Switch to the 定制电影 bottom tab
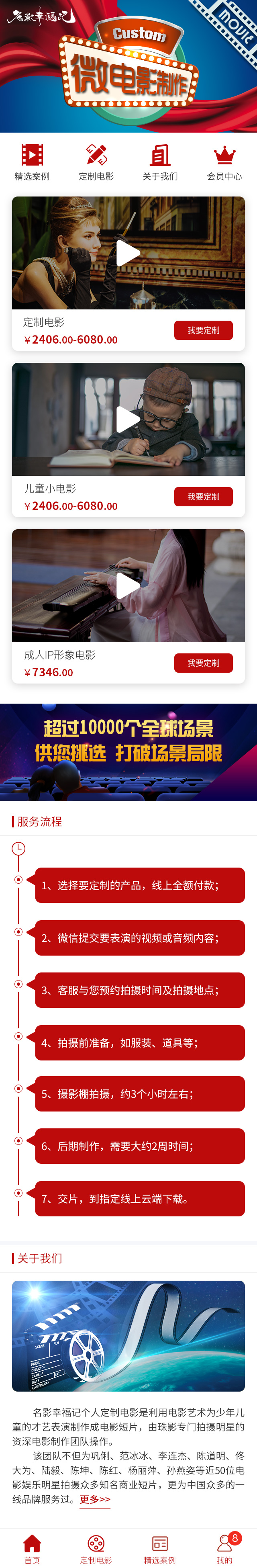 click(x=96, y=1548)
